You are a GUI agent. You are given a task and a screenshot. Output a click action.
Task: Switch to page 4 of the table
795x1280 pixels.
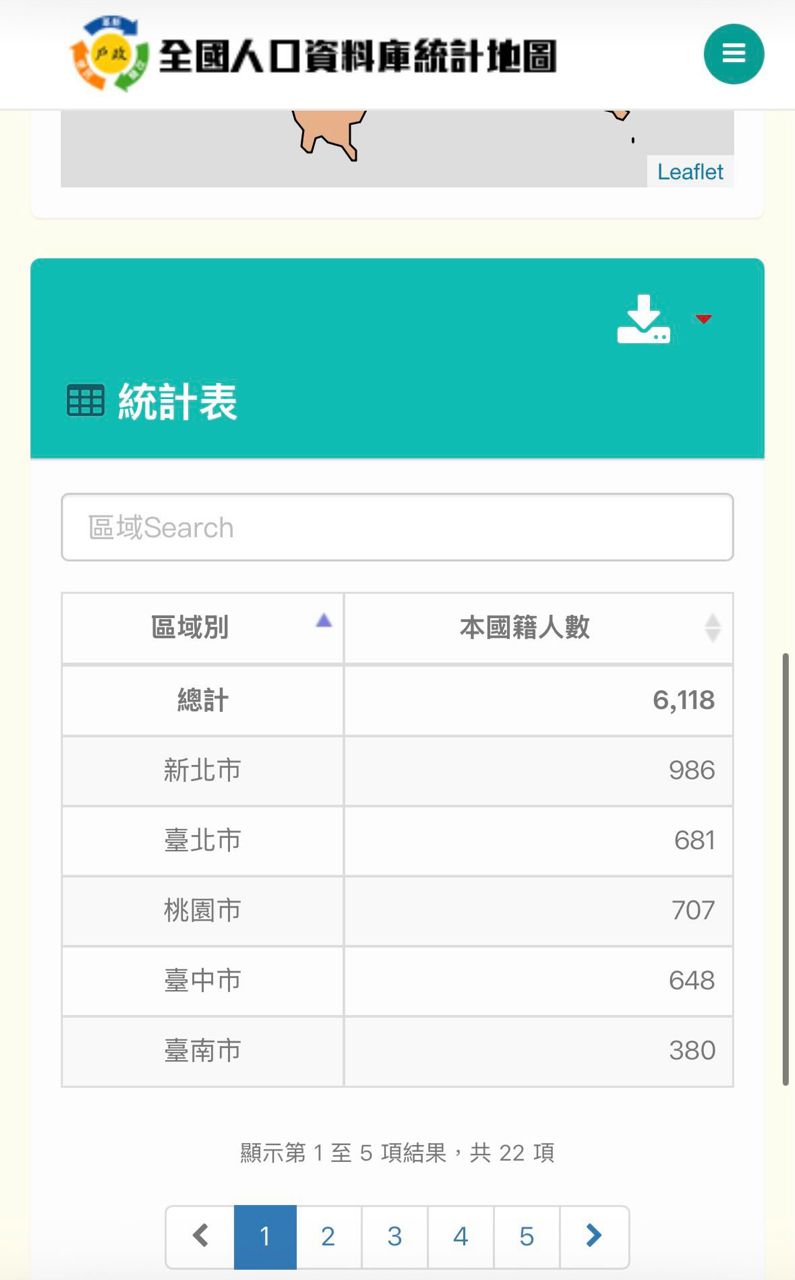tap(460, 1237)
